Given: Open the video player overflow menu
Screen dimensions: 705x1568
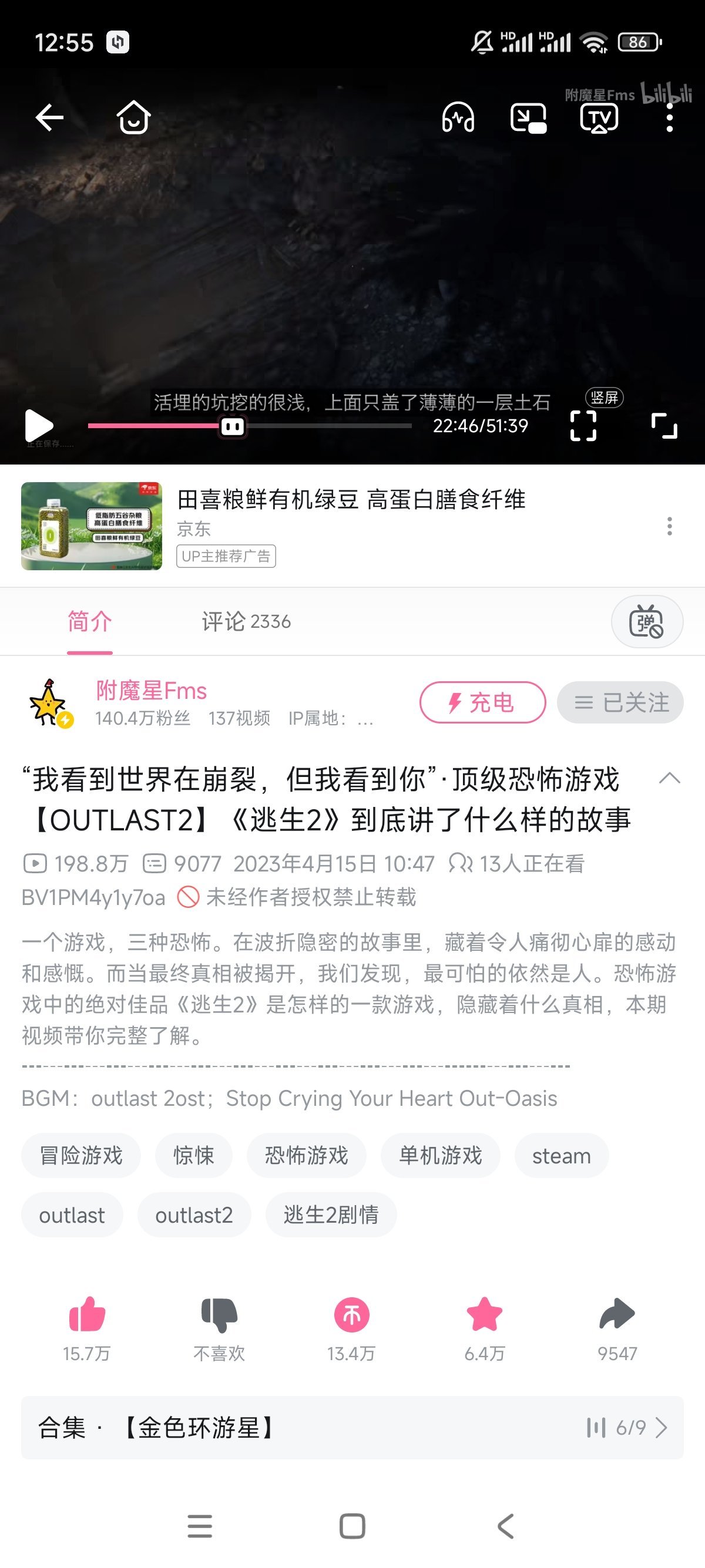Looking at the screenshot, I should point(669,117).
